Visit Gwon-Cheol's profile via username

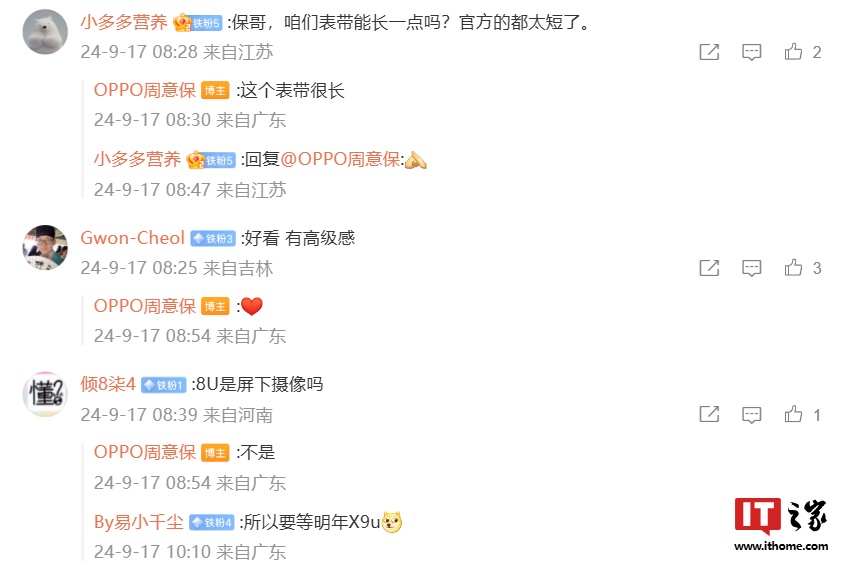point(132,238)
